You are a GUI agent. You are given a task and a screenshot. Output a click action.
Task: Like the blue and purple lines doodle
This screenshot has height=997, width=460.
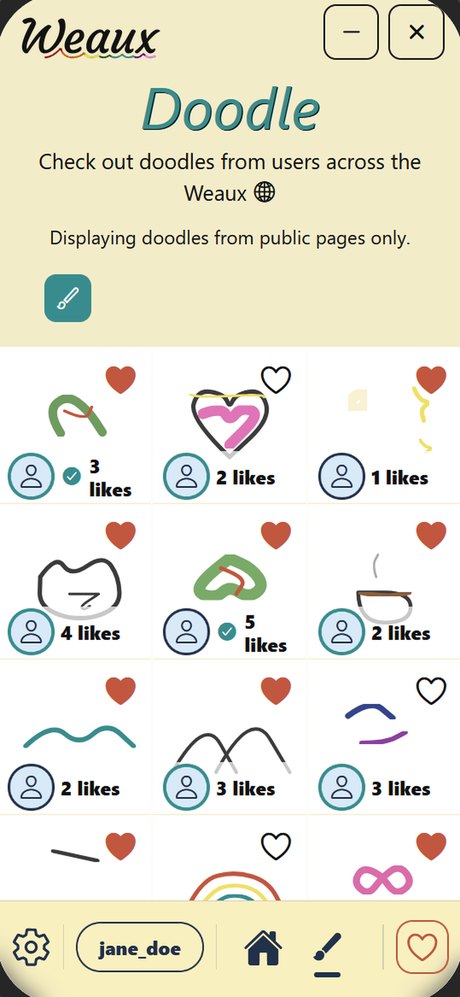click(x=431, y=691)
